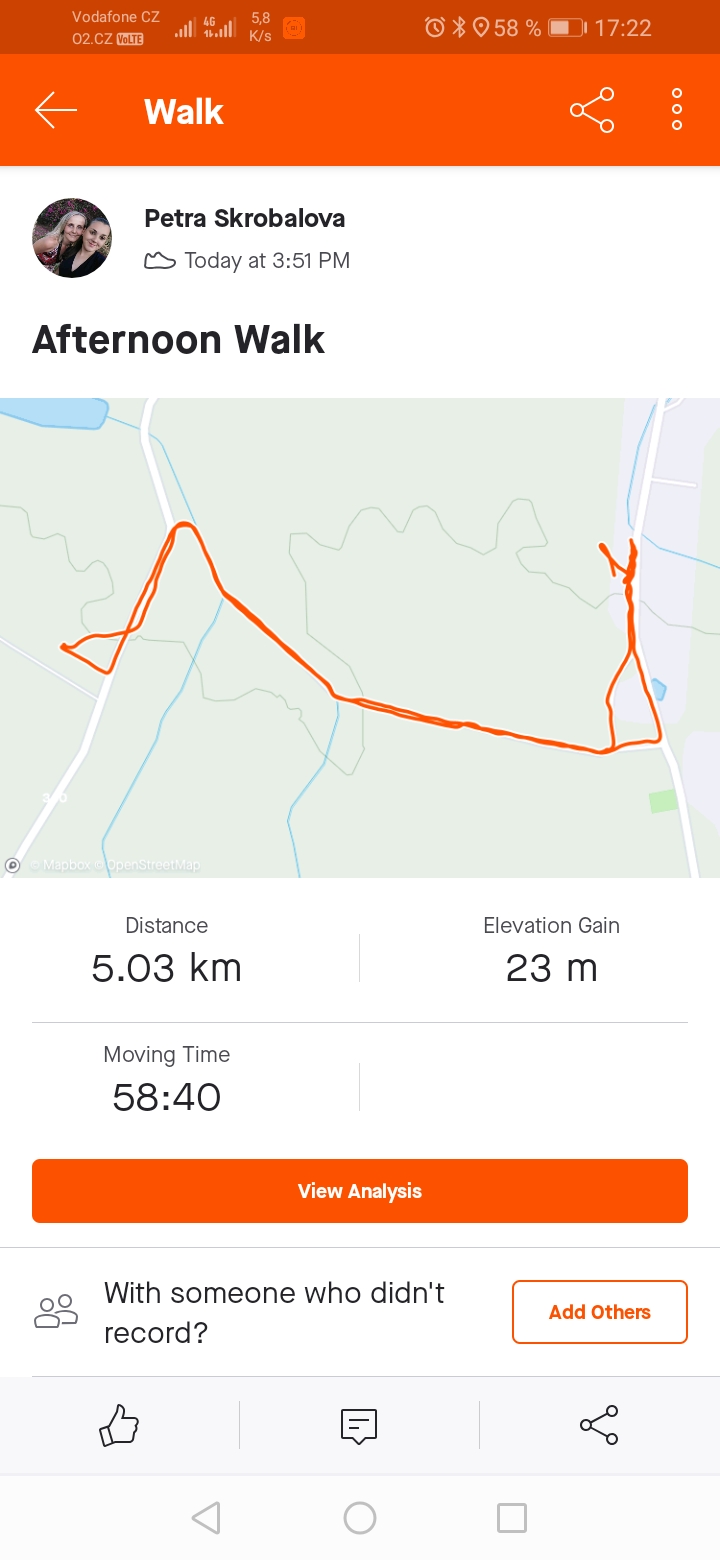Open Petra Skrobalova's profile picture
720x1560 pixels.
tap(72, 238)
